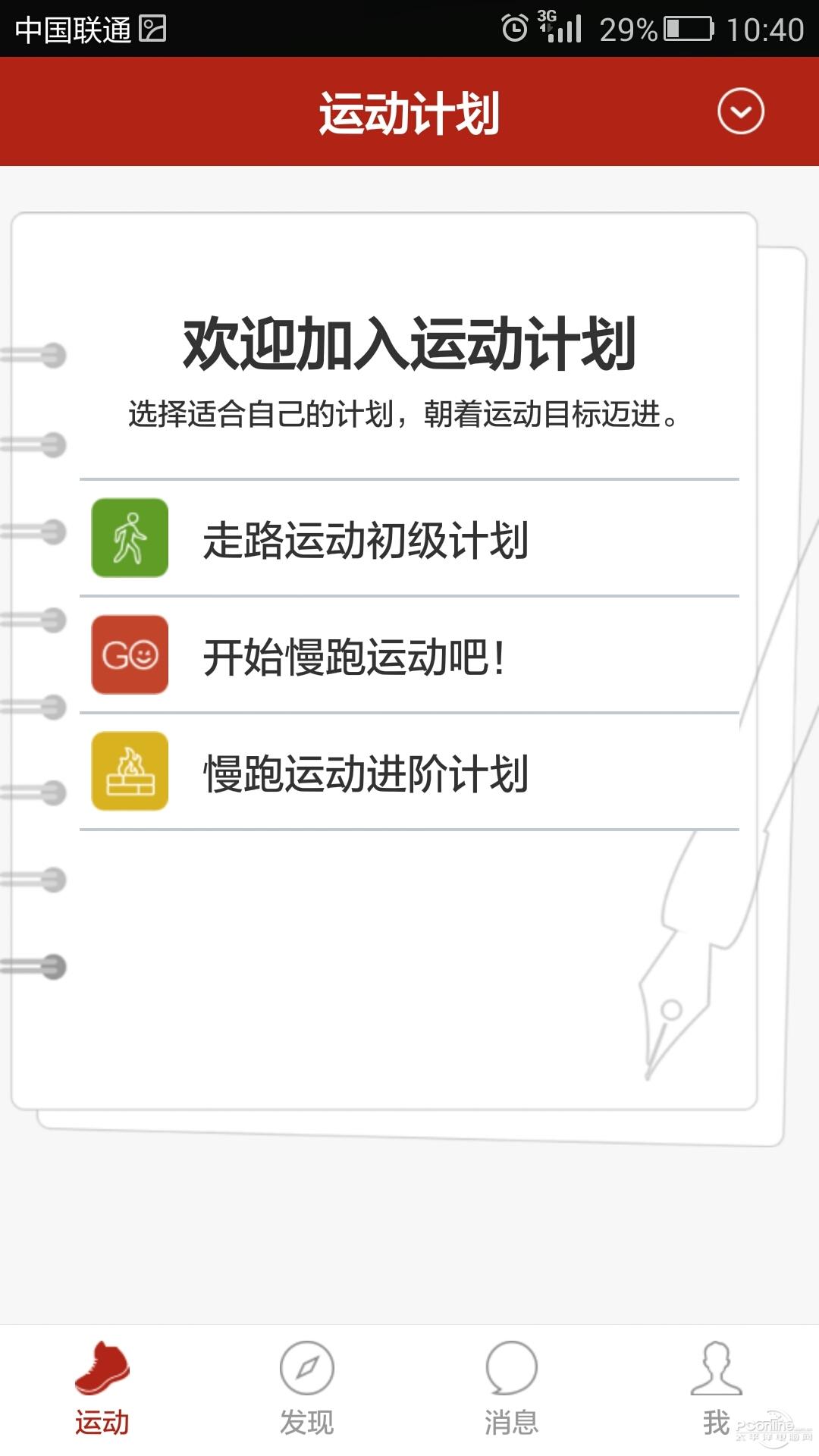The height and width of the screenshot is (1456, 819).
Task: Open the 消息 tab
Action: [512, 1389]
